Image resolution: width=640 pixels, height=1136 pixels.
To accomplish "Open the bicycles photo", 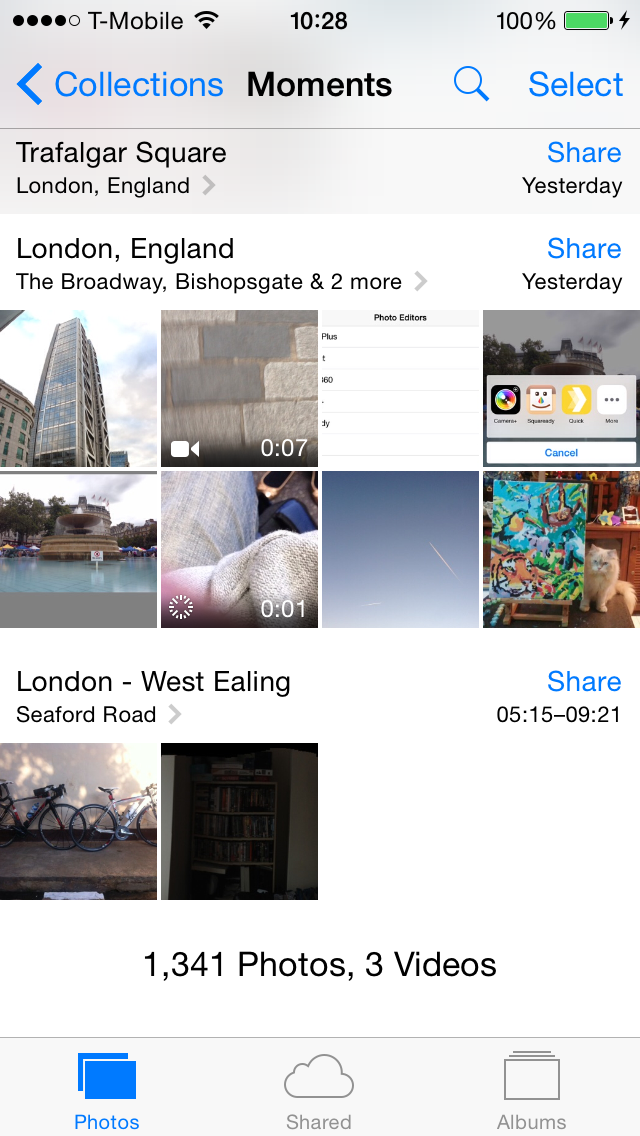I will coord(78,821).
